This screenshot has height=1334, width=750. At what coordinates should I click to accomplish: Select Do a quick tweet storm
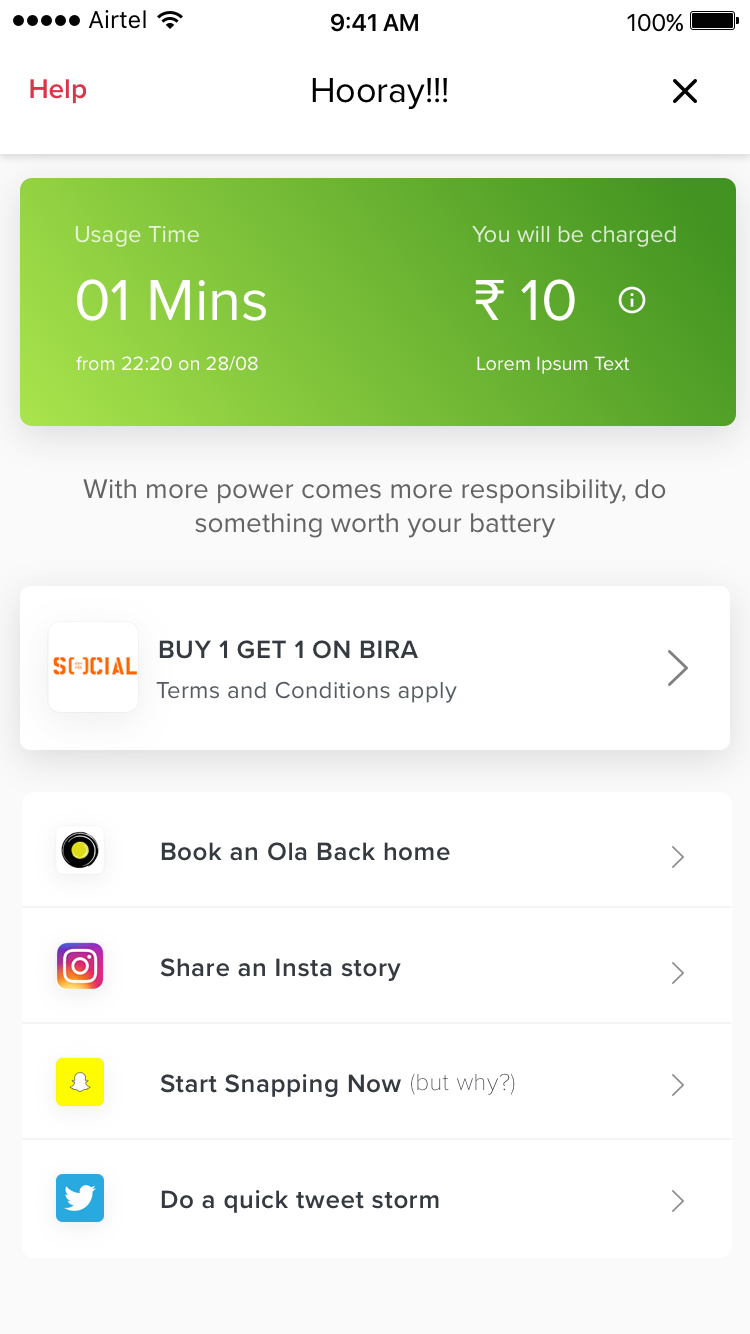tap(376, 1200)
